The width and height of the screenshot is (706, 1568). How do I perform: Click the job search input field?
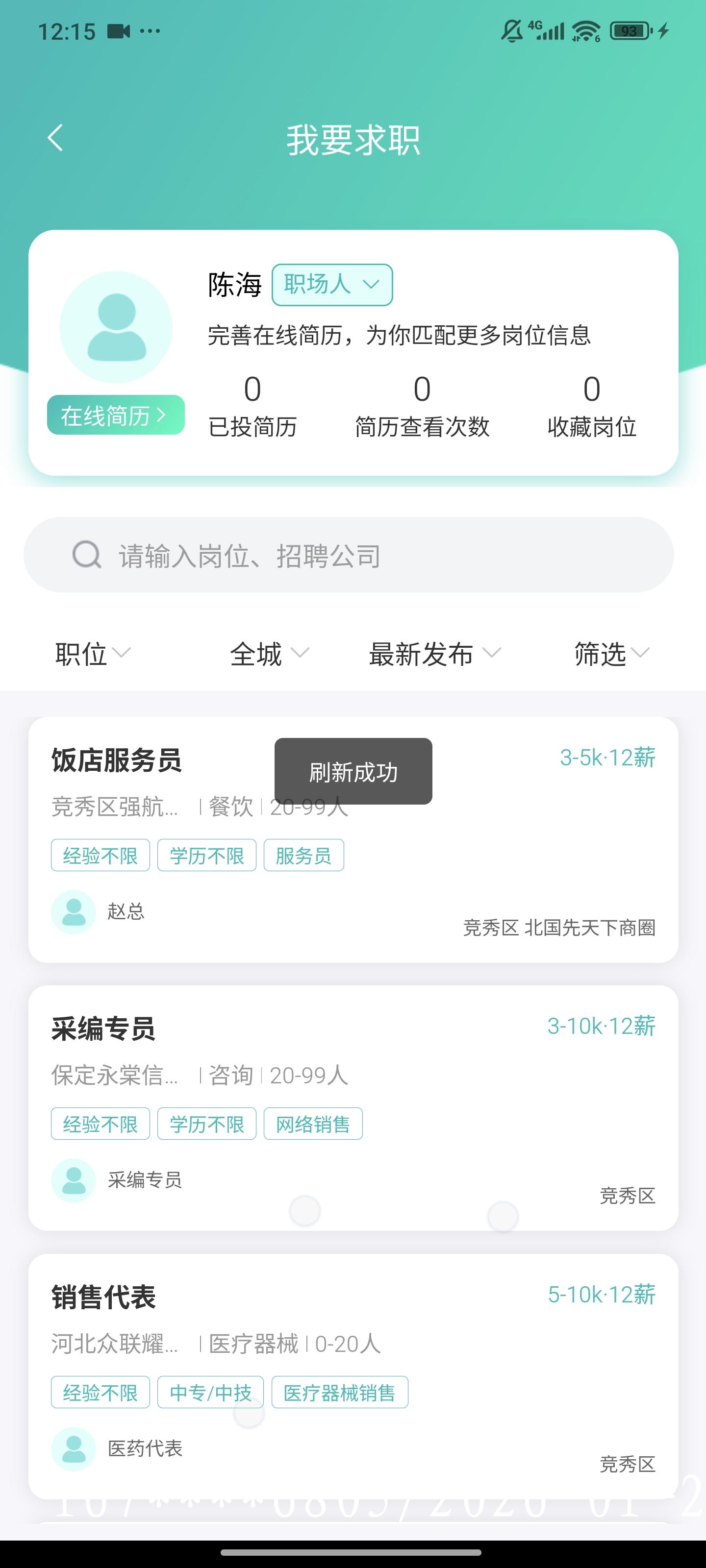pyautogui.click(x=304, y=555)
